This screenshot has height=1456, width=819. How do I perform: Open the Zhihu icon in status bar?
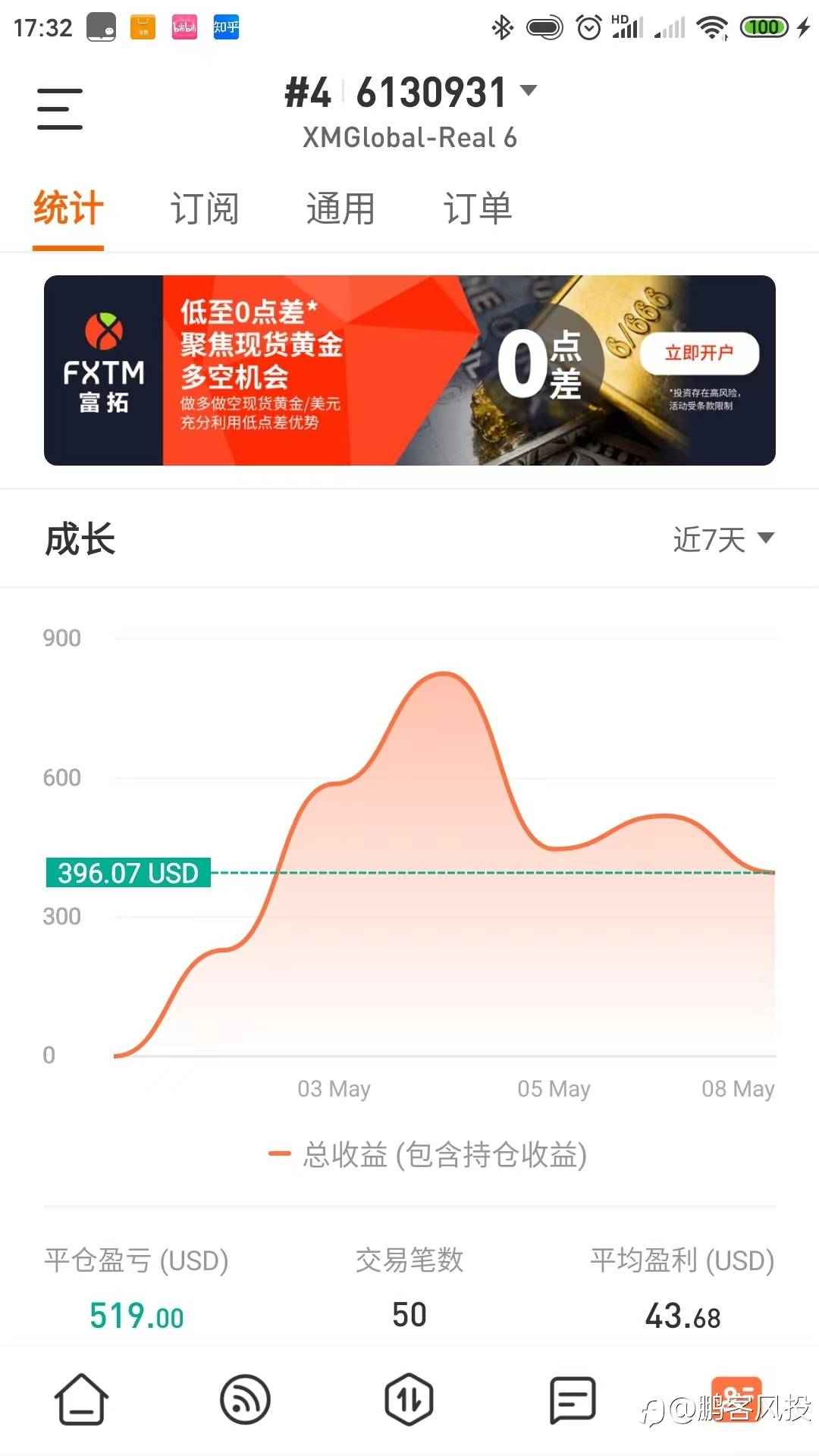225,26
